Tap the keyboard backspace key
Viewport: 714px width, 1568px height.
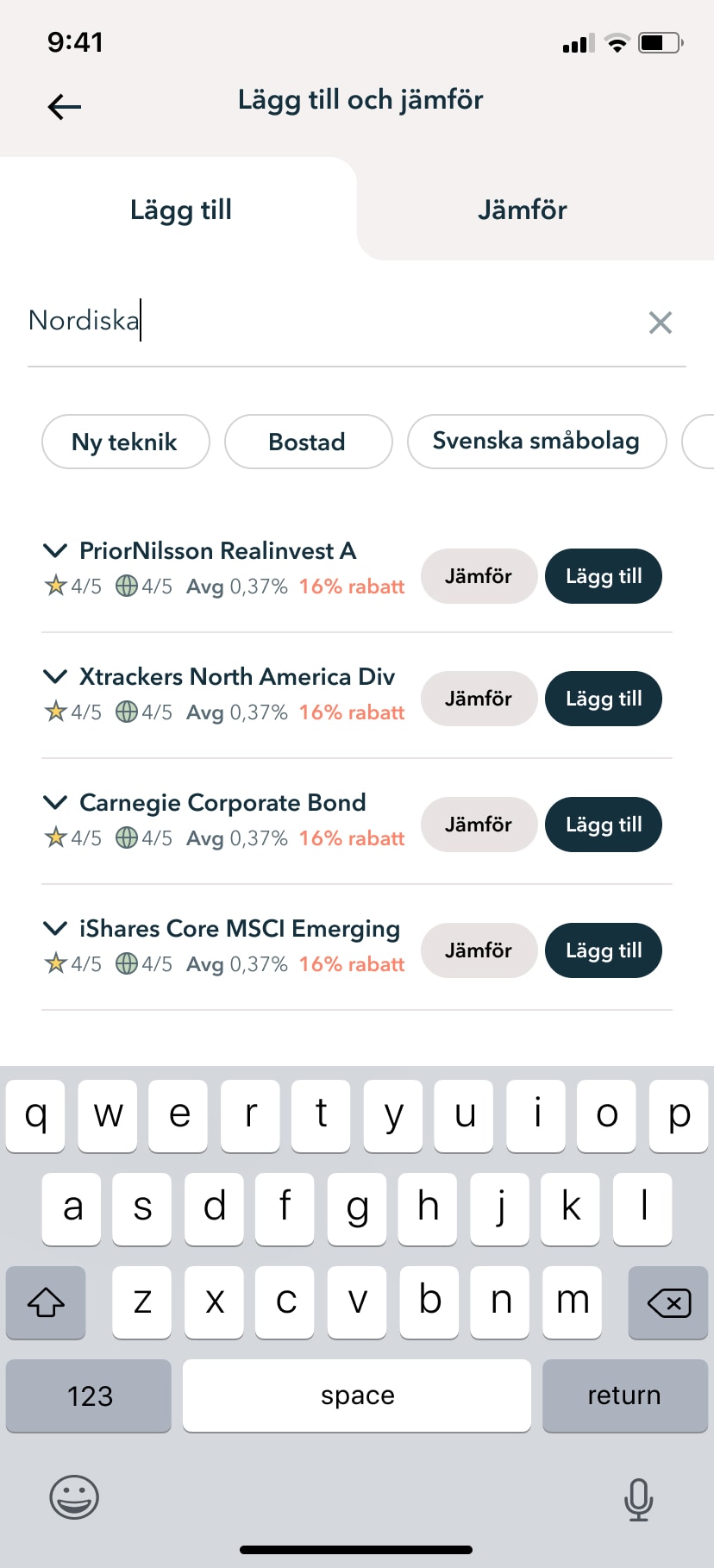668,1302
